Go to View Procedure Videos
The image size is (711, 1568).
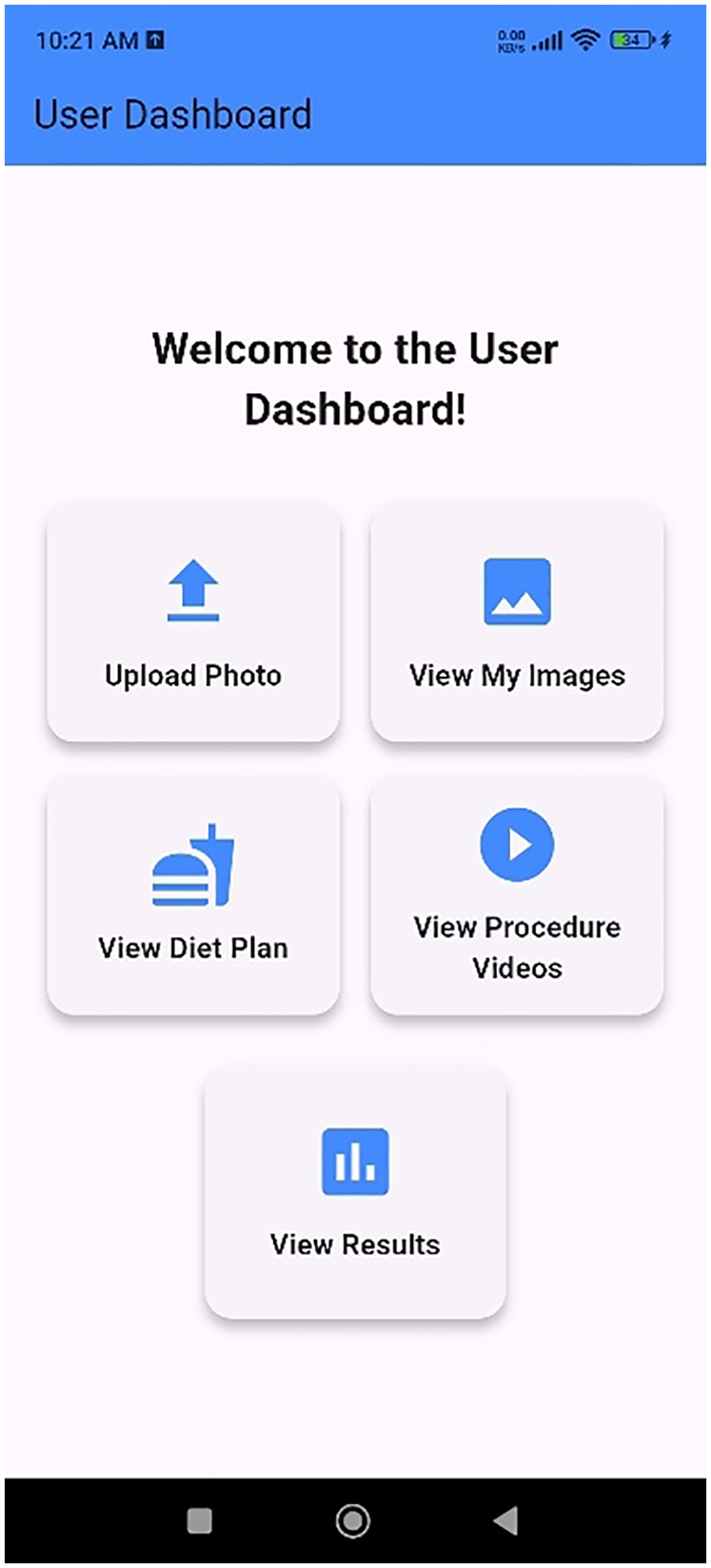click(517, 896)
